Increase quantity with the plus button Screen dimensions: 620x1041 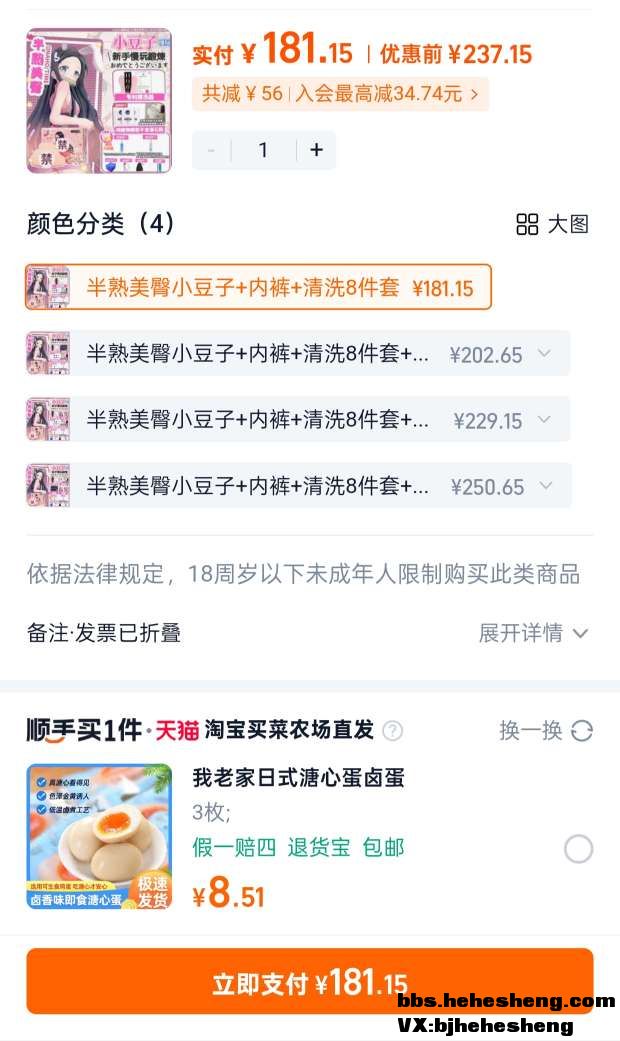pos(316,150)
